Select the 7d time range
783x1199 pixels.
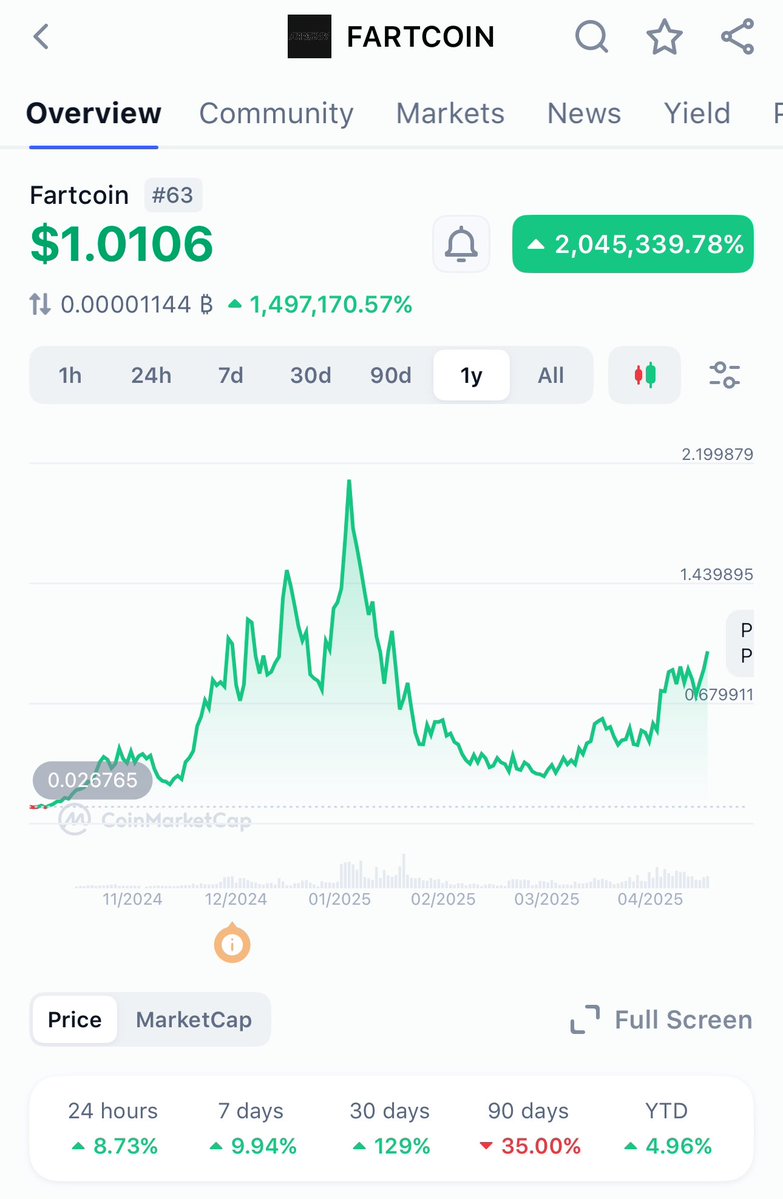(231, 375)
